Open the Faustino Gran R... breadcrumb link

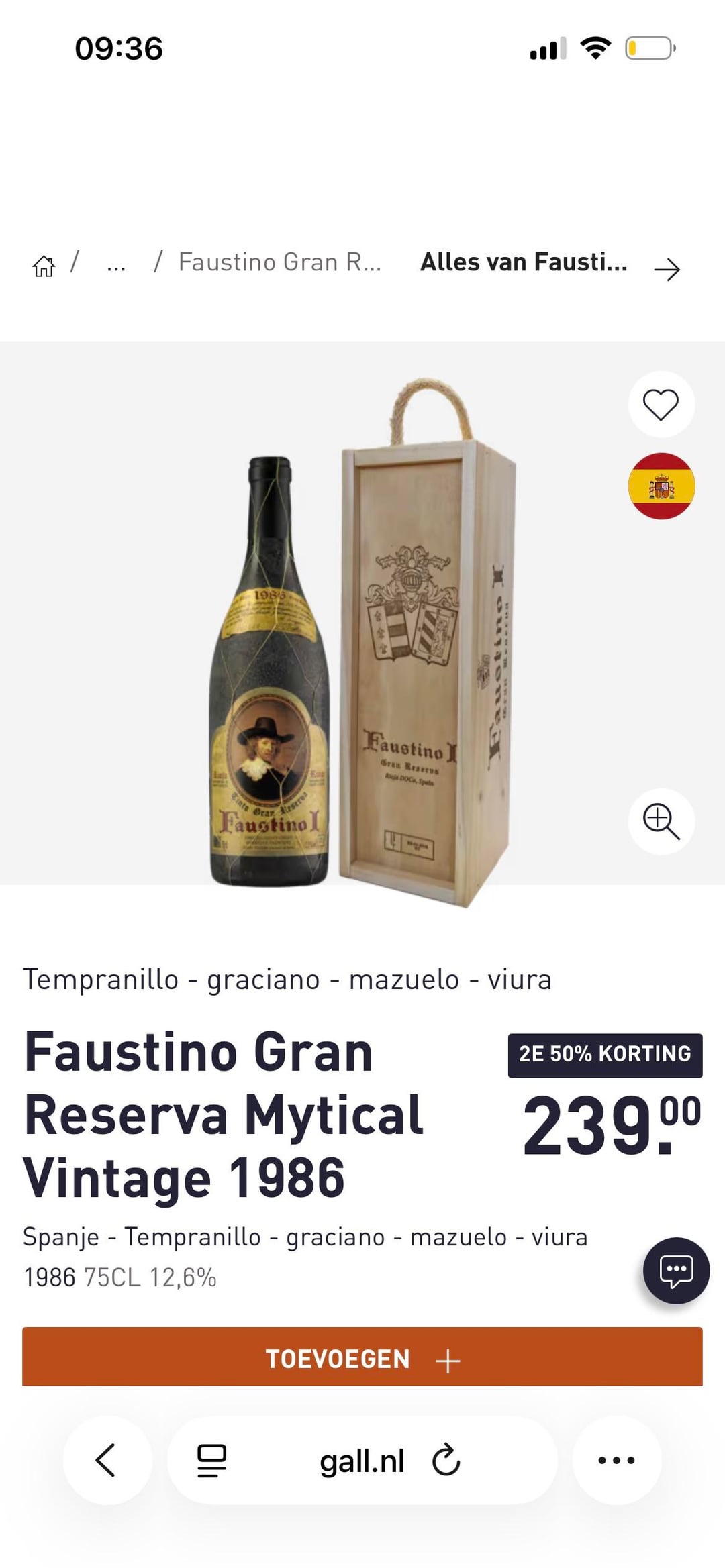279,262
